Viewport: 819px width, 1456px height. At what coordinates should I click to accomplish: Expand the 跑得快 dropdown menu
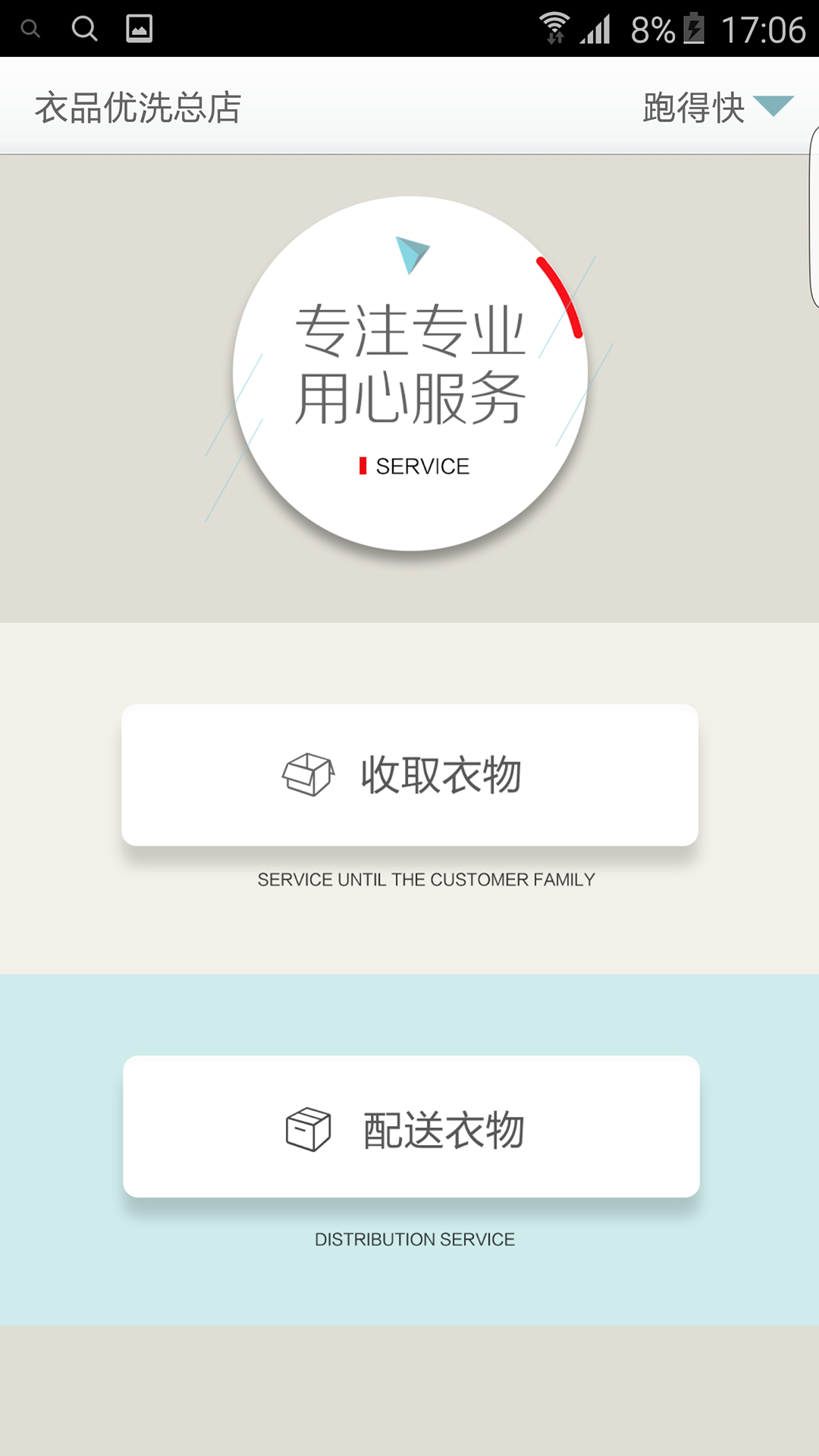click(x=717, y=107)
